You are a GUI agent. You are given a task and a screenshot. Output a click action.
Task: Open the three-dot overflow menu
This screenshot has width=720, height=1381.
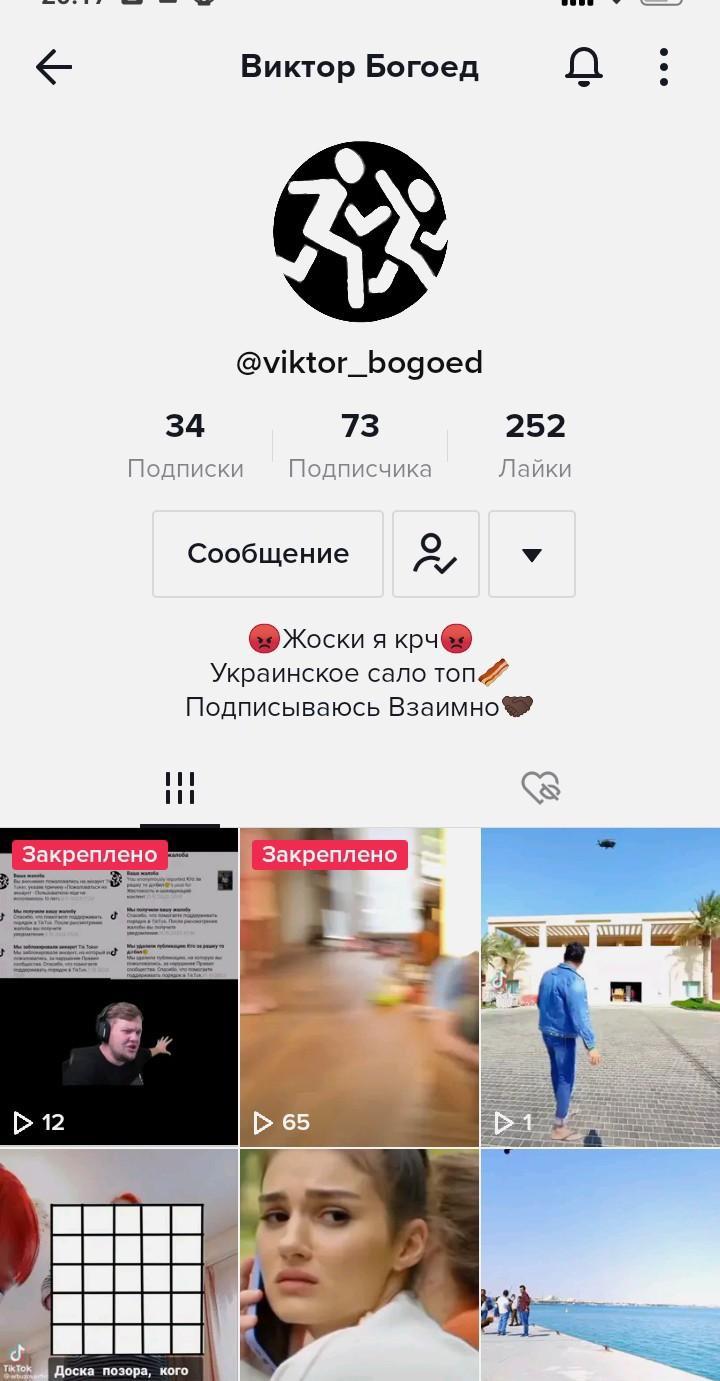coord(664,67)
